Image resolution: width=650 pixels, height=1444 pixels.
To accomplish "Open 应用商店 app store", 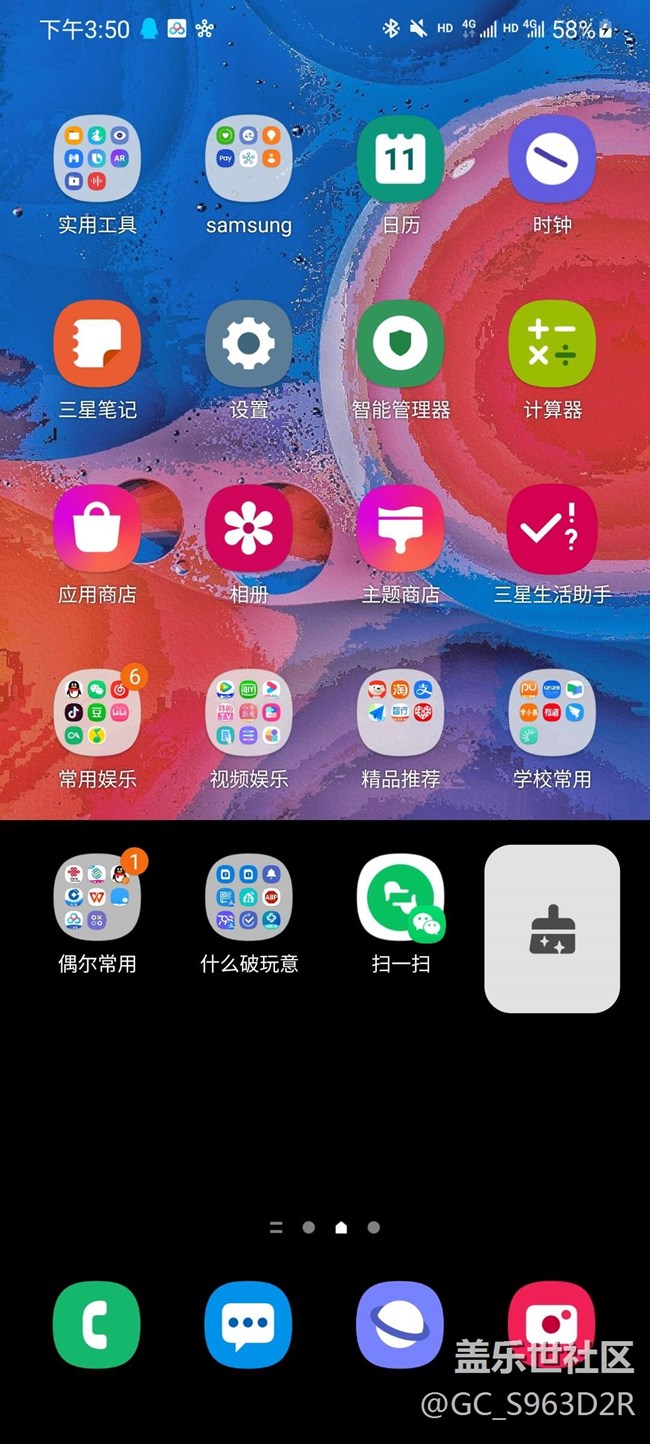I will point(97,528).
